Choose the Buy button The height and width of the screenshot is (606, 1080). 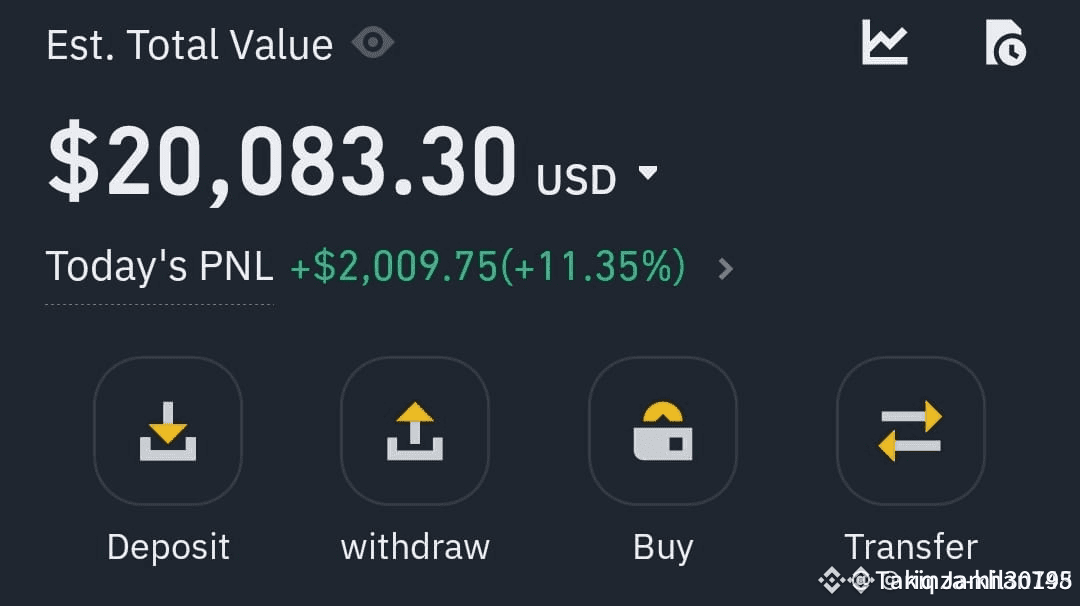[x=663, y=431]
